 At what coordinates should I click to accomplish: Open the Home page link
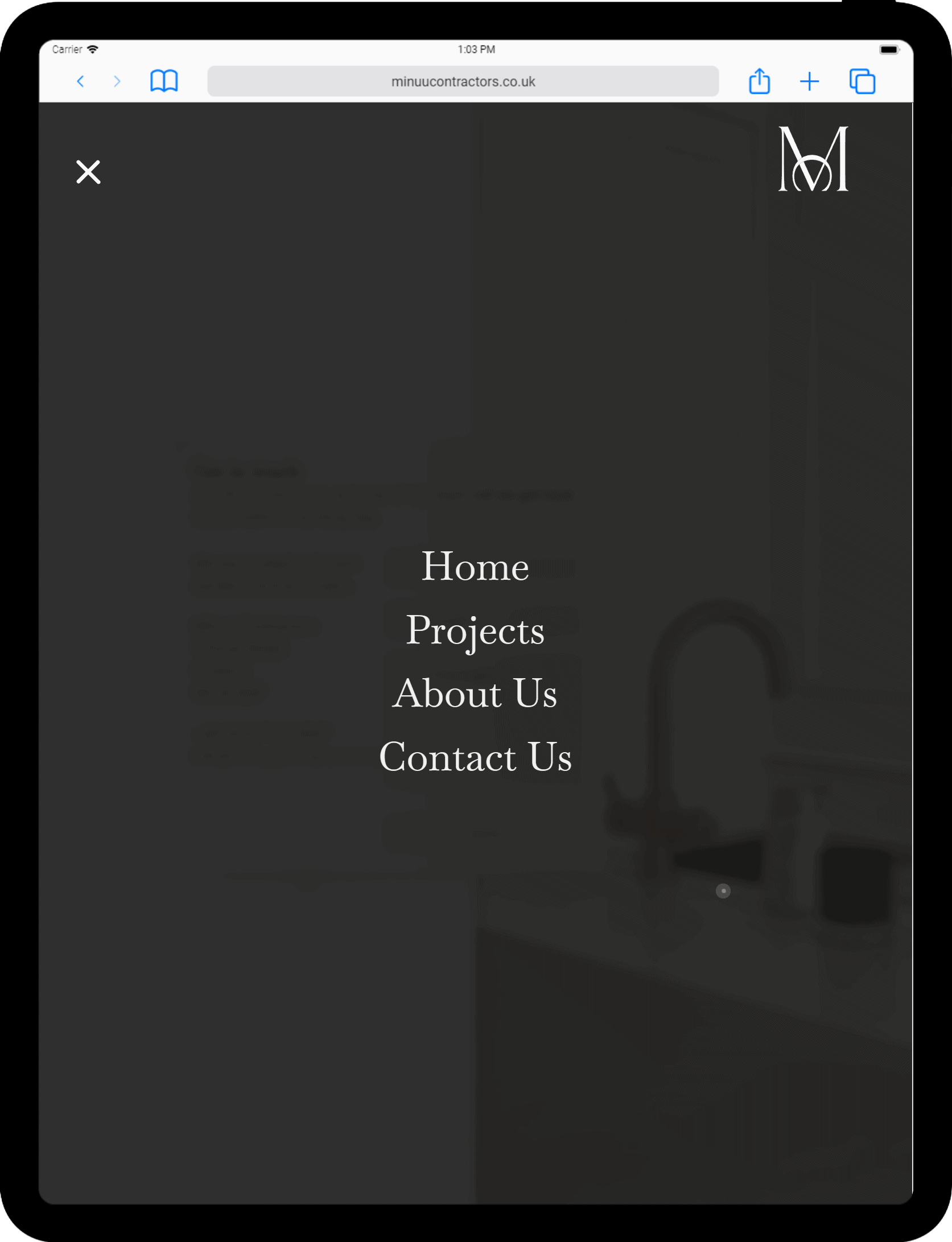pos(475,566)
